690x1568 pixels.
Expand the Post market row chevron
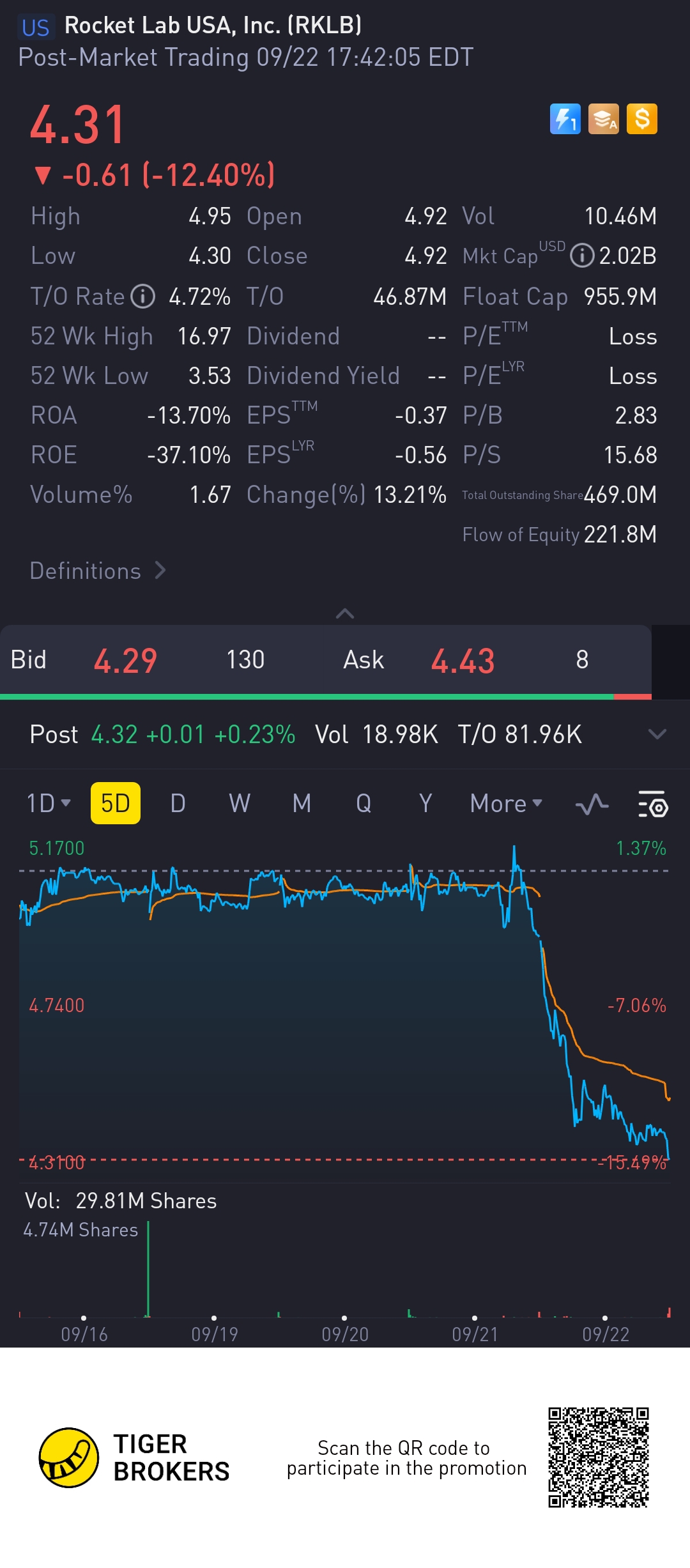click(657, 734)
